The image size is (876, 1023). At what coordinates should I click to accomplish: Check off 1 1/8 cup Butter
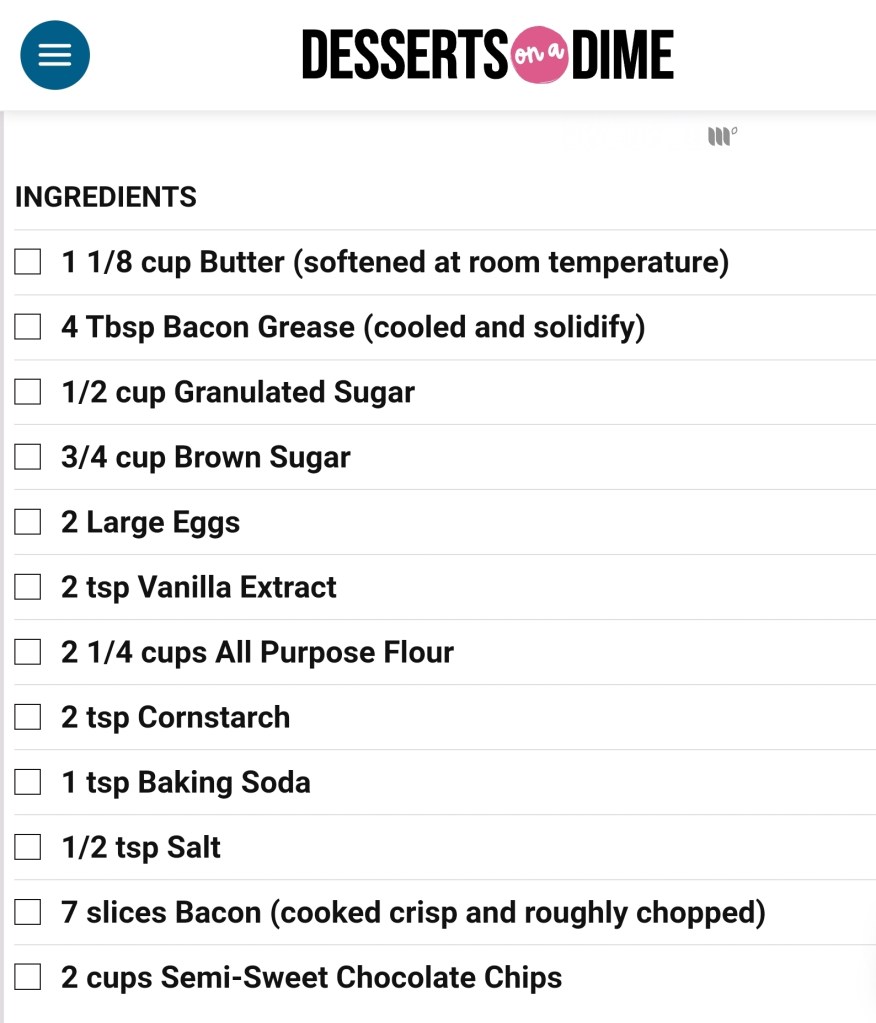[28, 262]
